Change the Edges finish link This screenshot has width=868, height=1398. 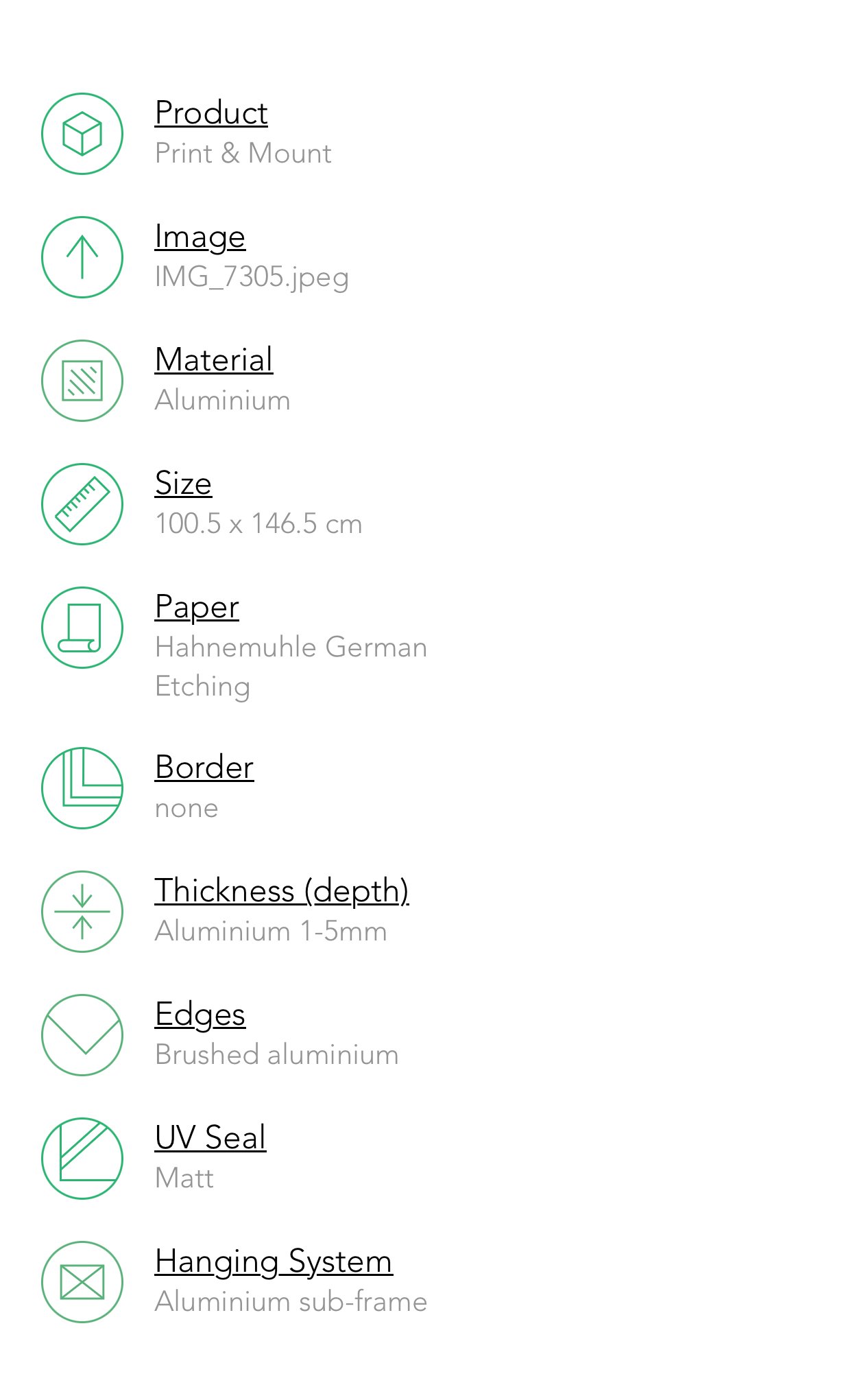[200, 1016]
